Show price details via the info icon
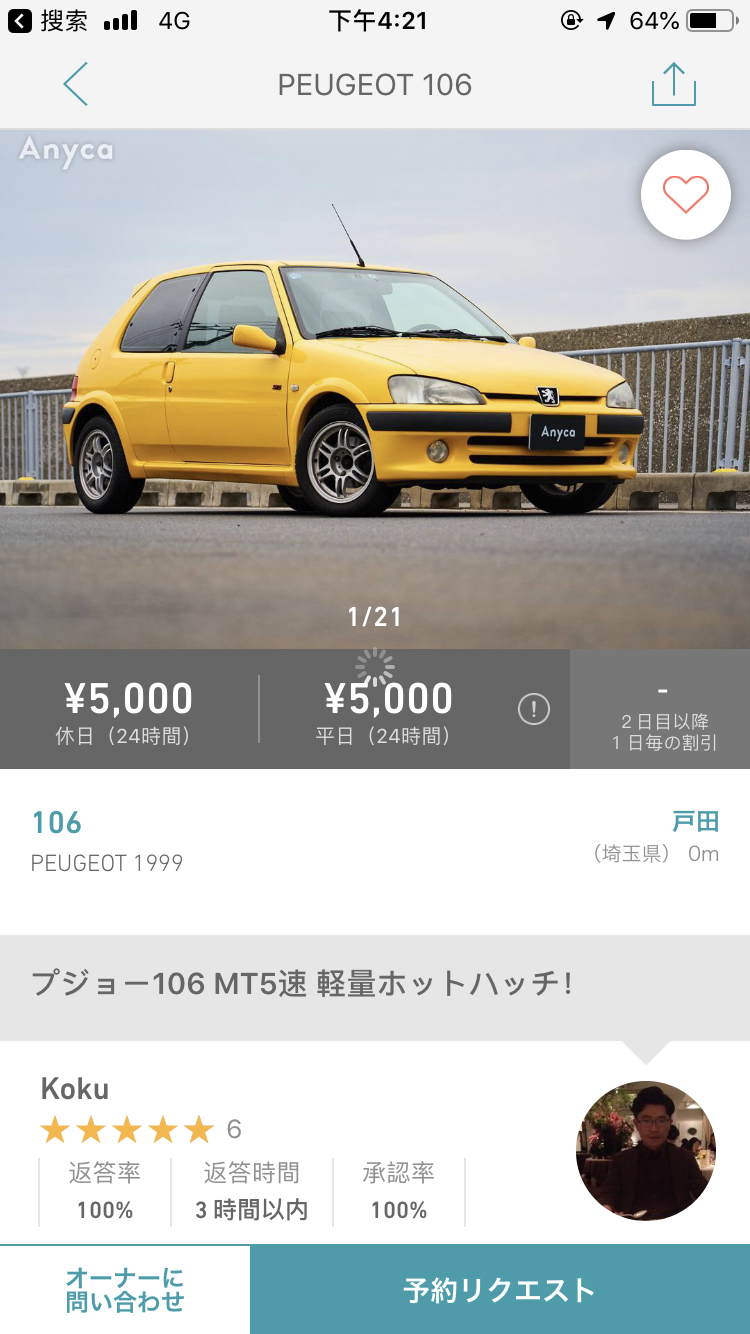The height and width of the screenshot is (1334, 750). pos(534,710)
